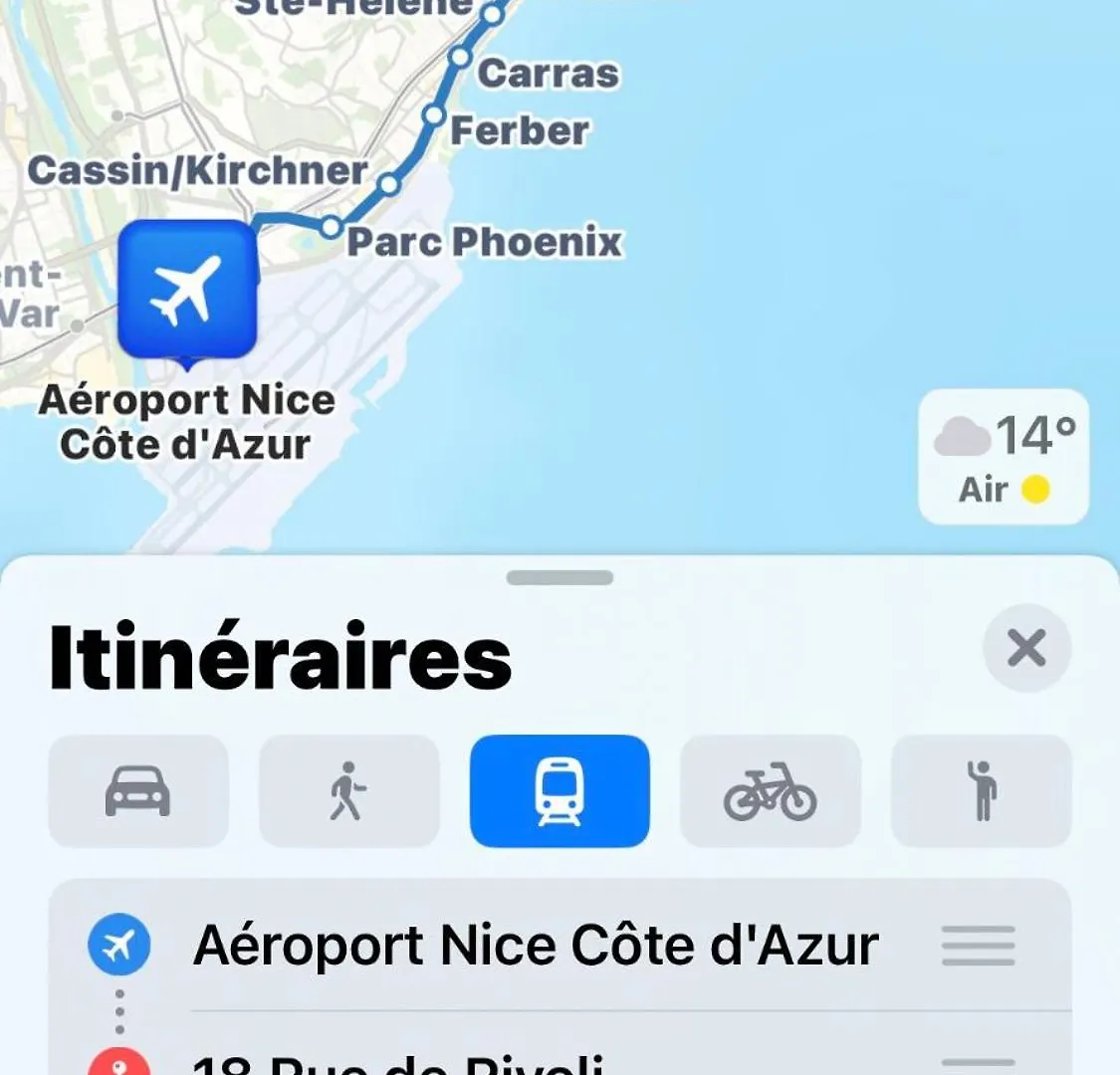1120x1075 pixels.
Task: Switch to cycling directions
Action: pyautogui.click(x=770, y=791)
